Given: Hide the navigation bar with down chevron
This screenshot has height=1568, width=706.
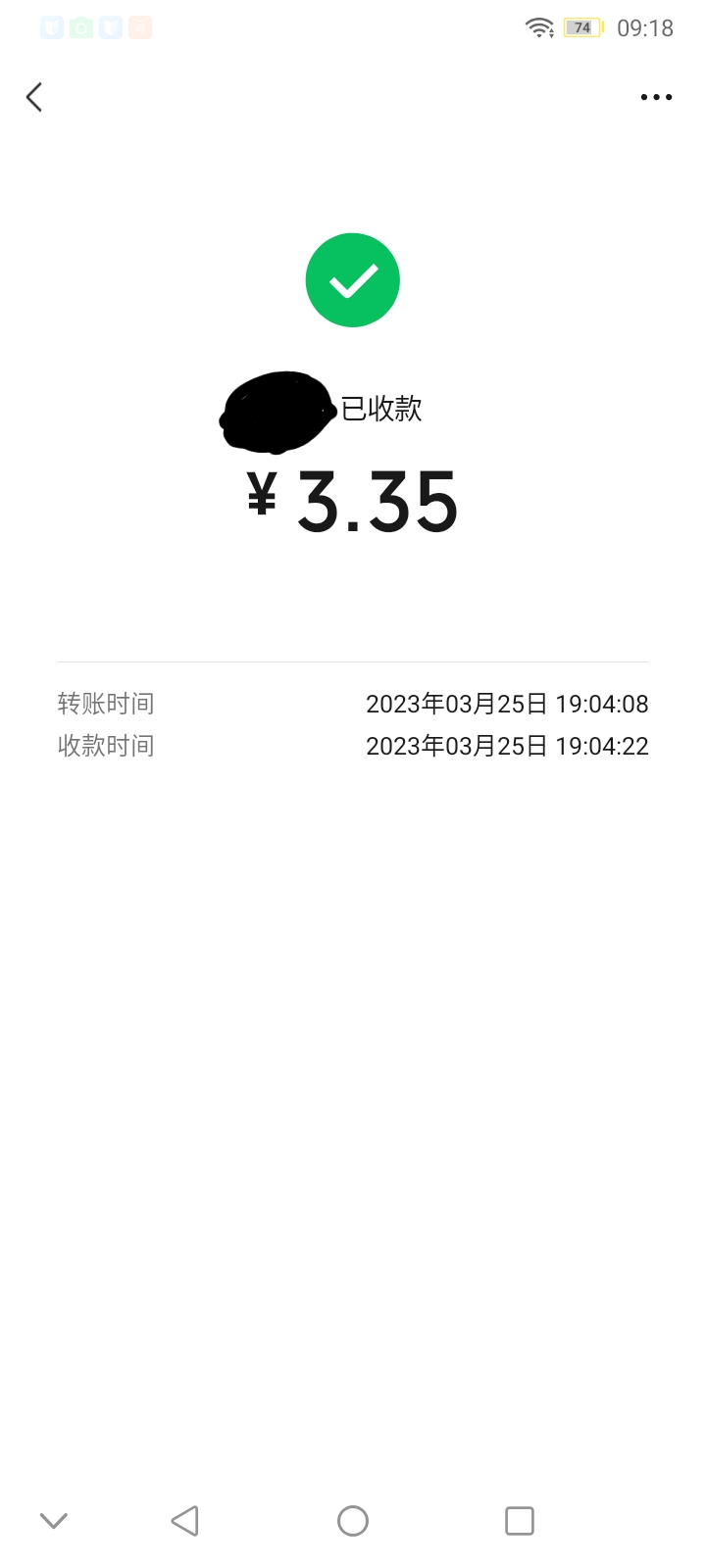Looking at the screenshot, I should pyautogui.click(x=54, y=1521).
